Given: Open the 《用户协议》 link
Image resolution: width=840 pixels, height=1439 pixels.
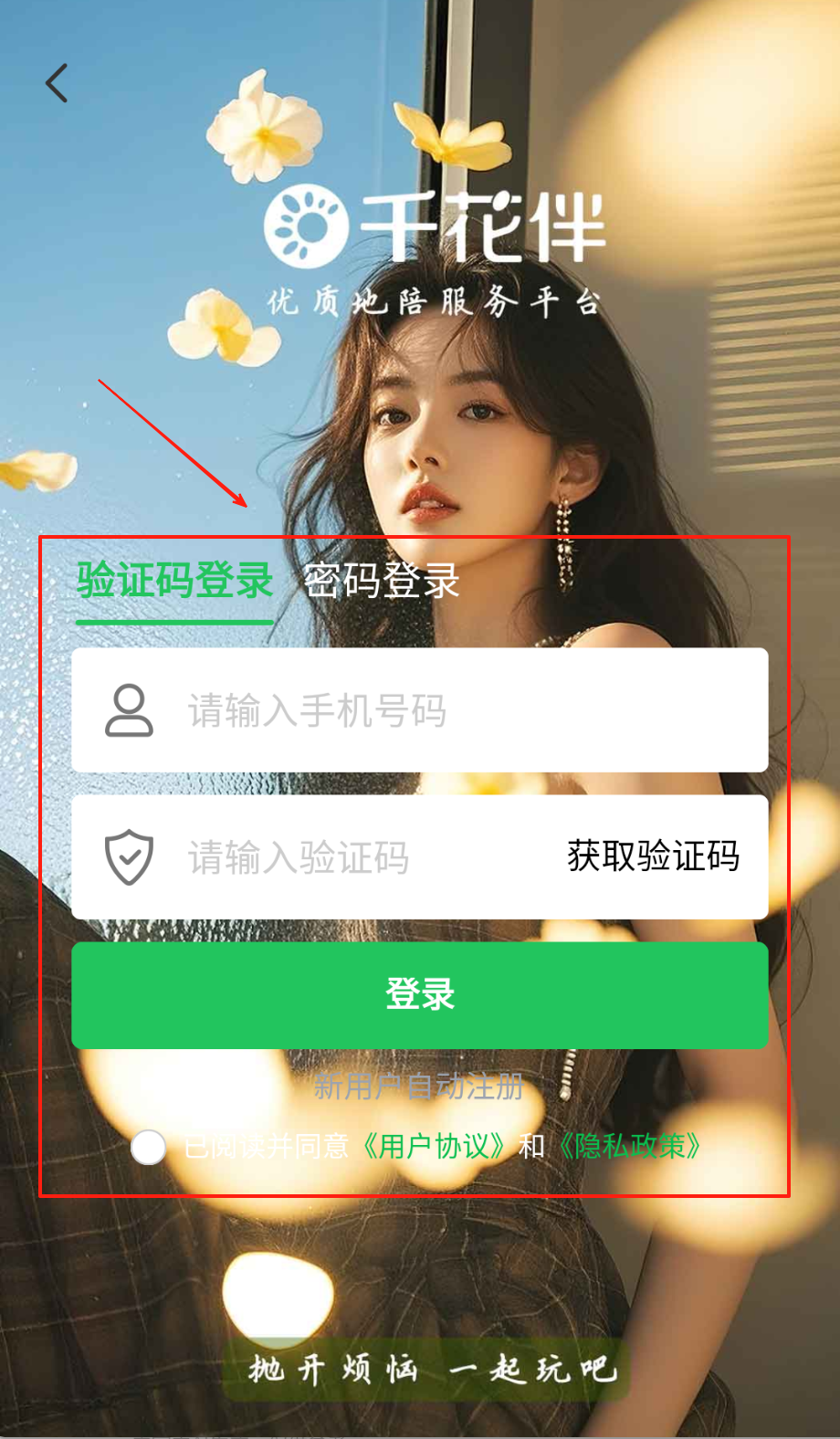Looking at the screenshot, I should tap(434, 1146).
